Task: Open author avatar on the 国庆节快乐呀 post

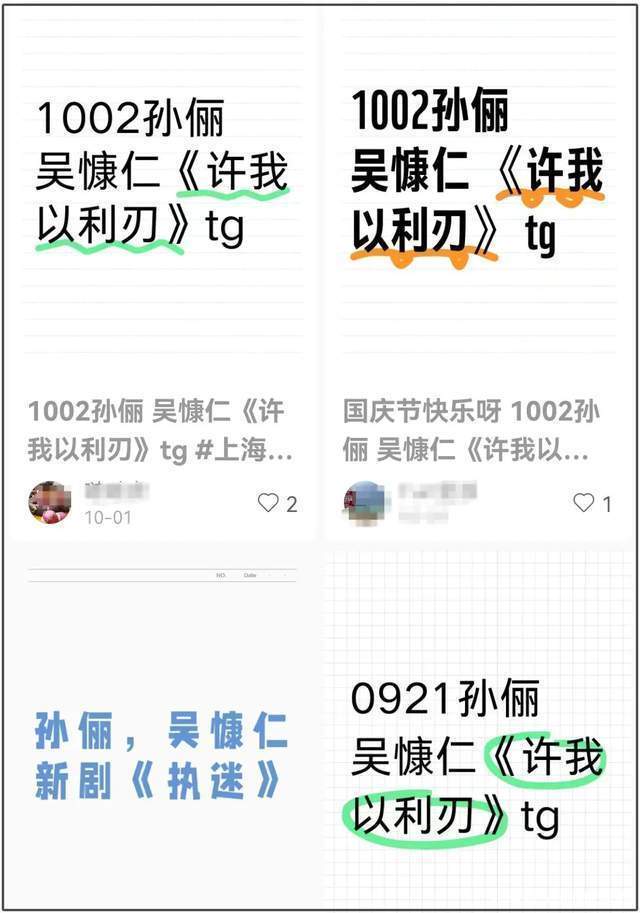Action: [365, 502]
